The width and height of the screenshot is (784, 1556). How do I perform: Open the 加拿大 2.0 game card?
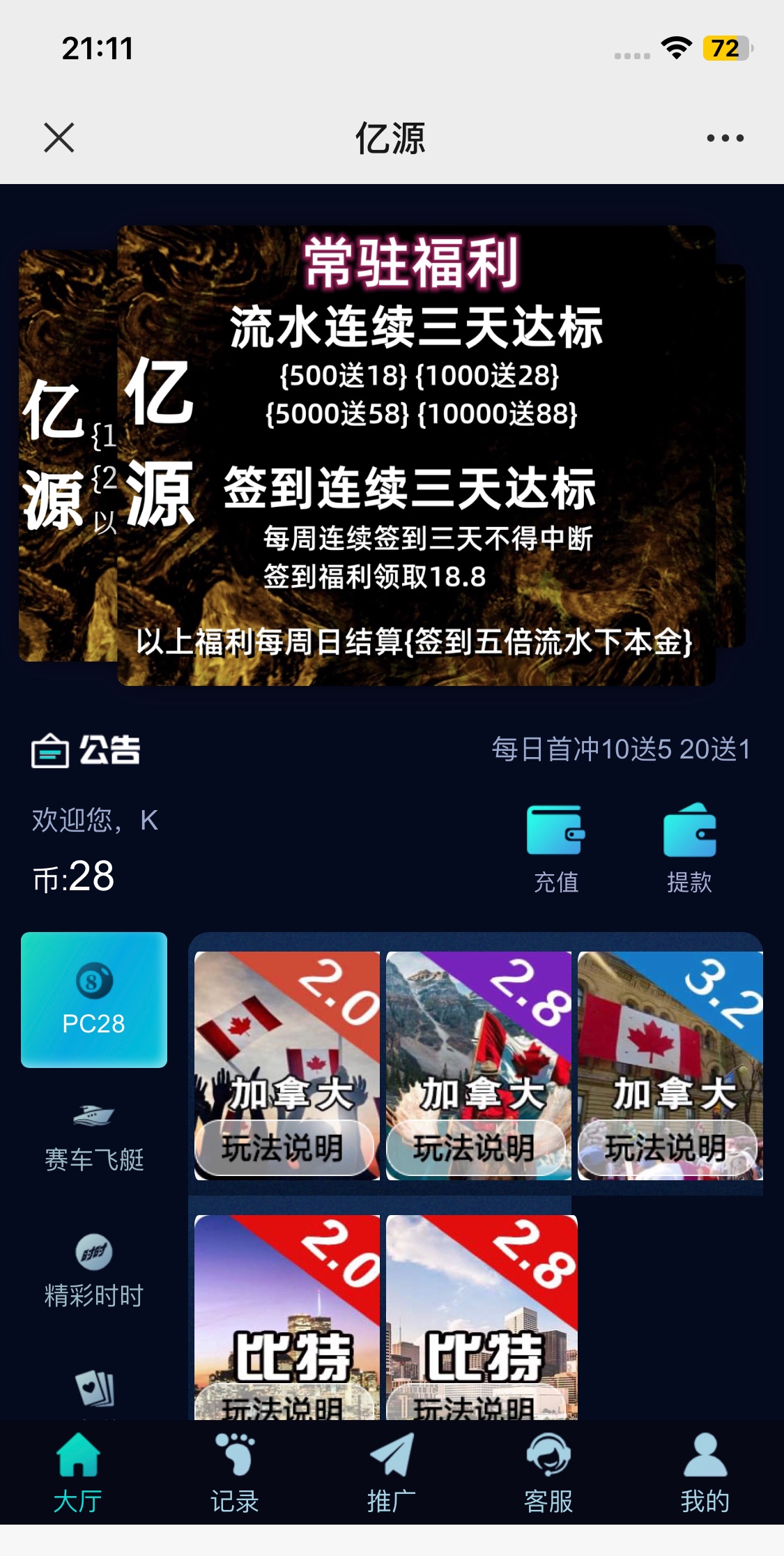point(287,1046)
